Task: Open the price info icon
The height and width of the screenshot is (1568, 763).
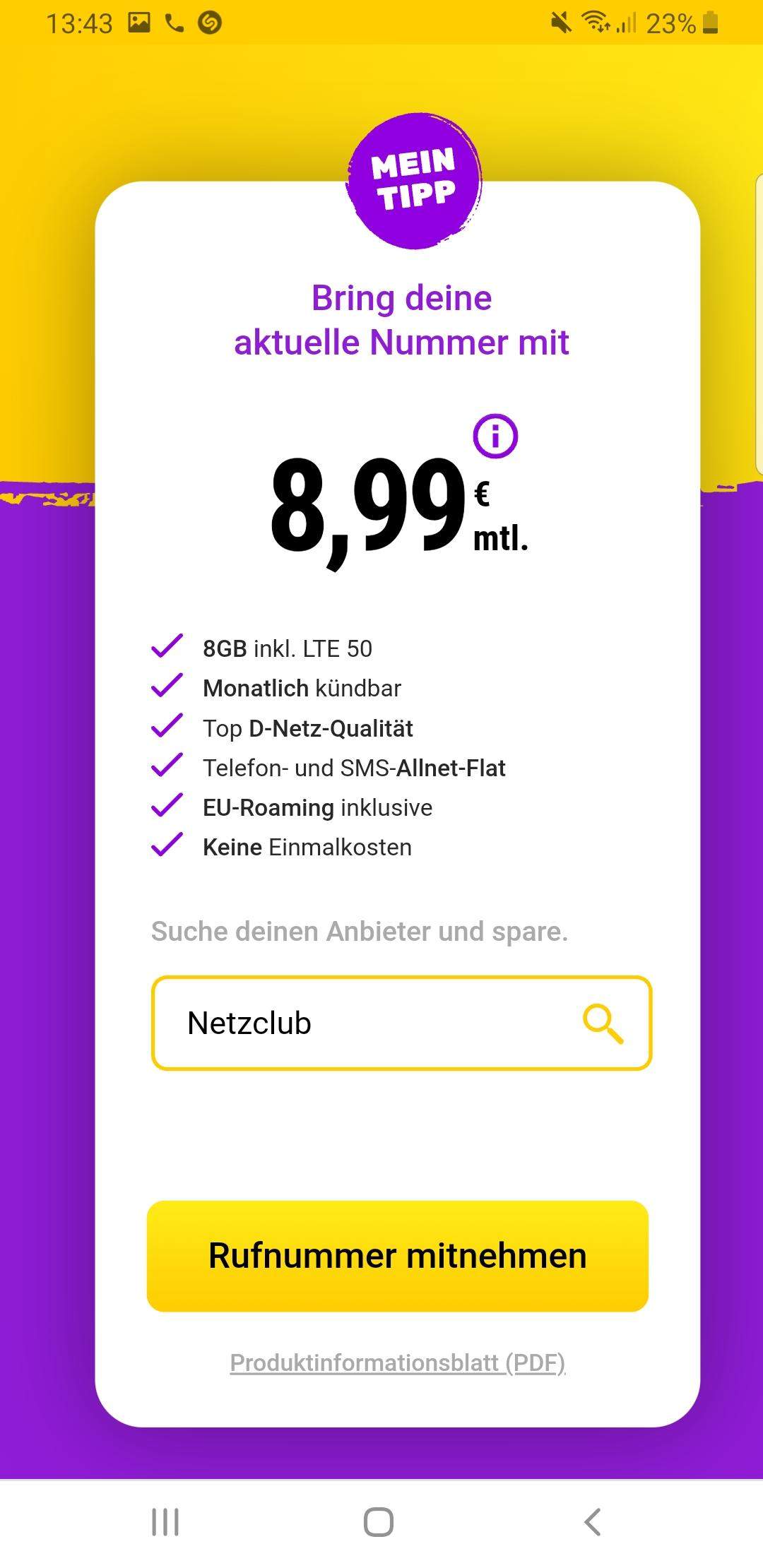Action: tap(495, 436)
